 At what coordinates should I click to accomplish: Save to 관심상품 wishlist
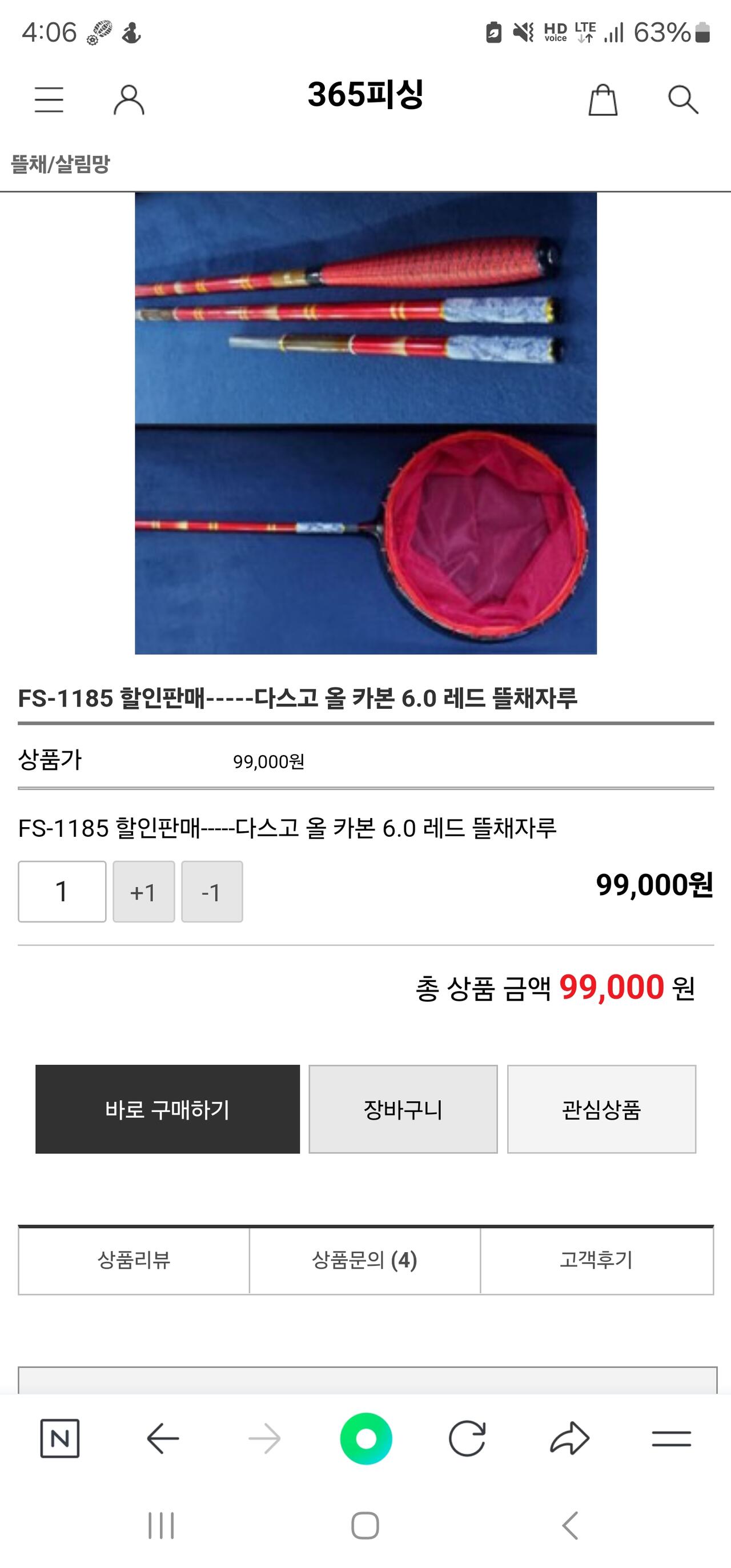(601, 1109)
